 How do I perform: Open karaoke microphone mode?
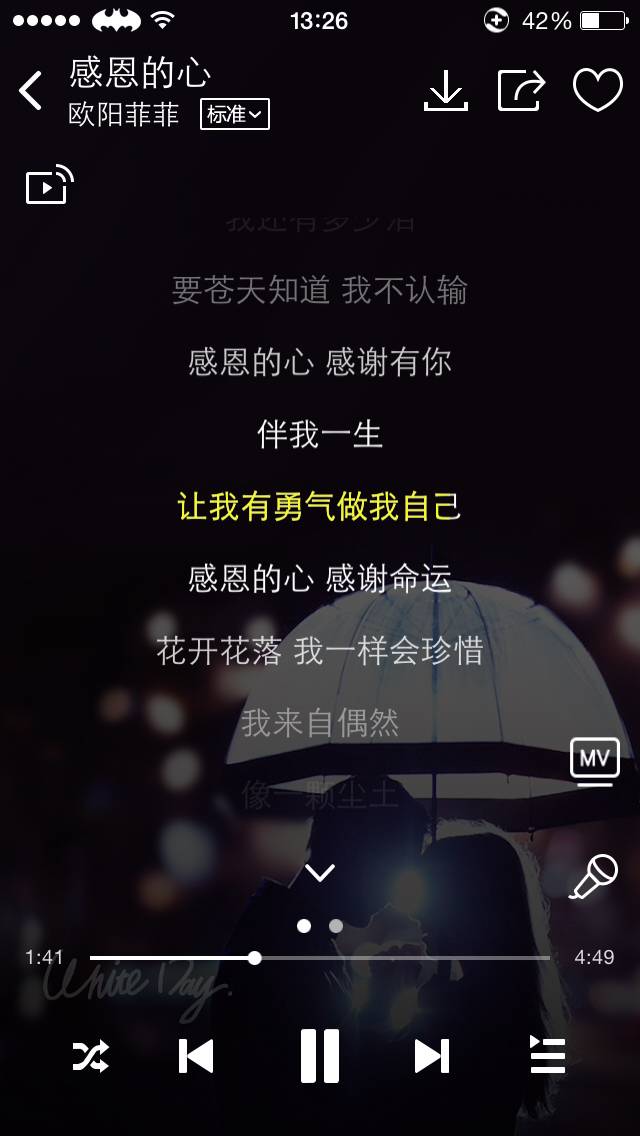click(593, 877)
